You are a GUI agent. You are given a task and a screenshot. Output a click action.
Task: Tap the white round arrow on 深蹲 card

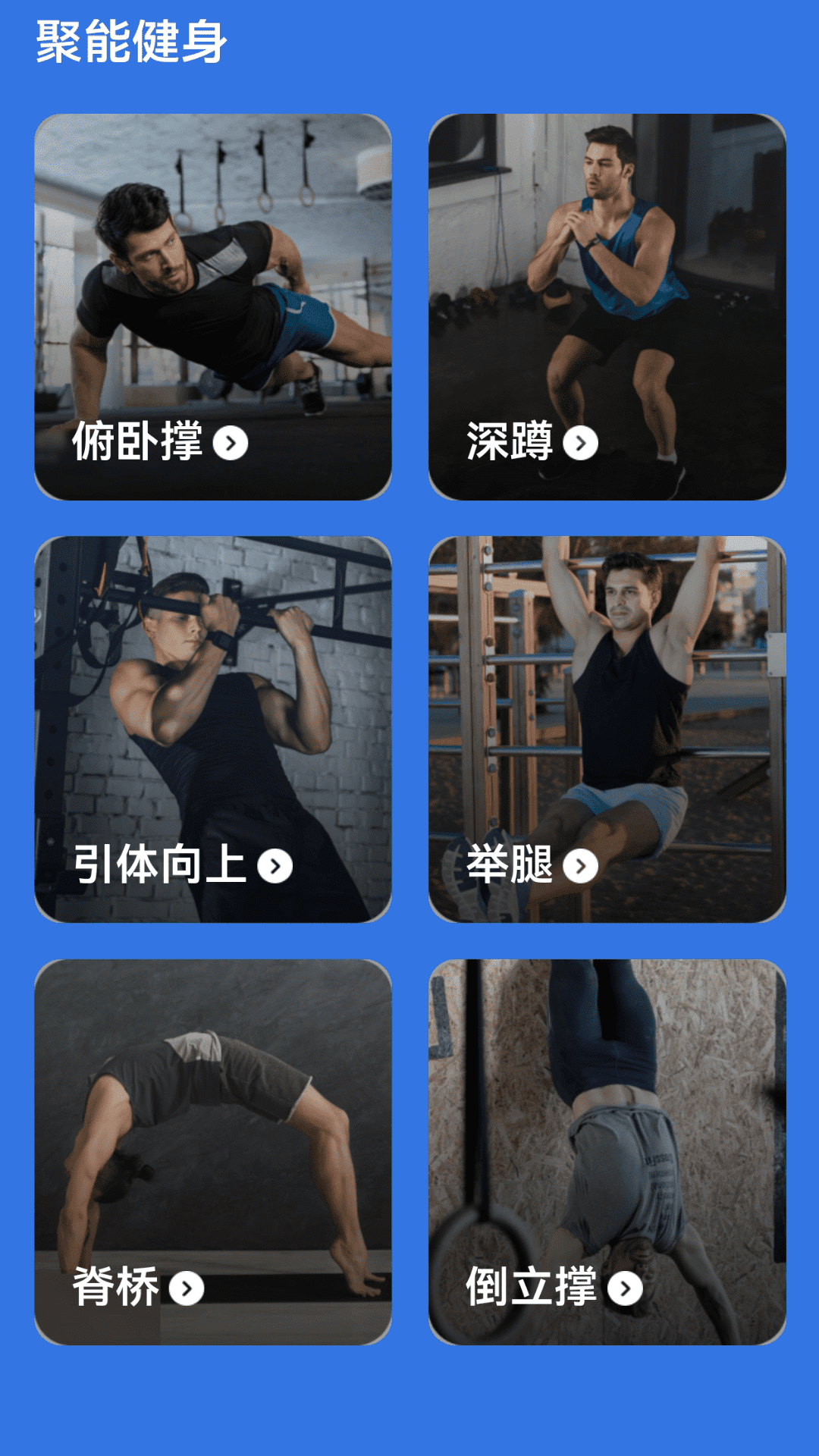(x=580, y=442)
